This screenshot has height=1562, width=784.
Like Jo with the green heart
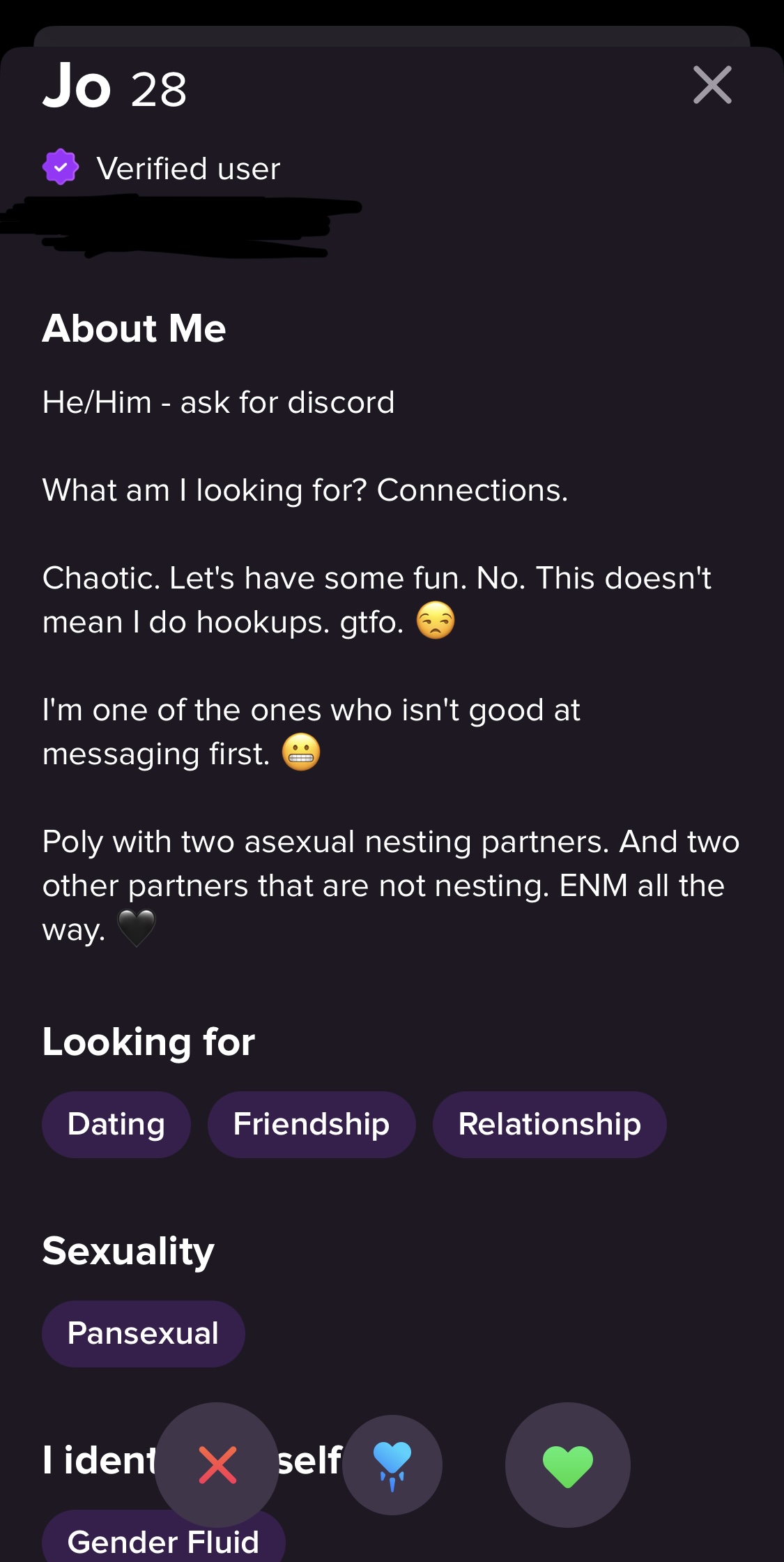tap(568, 1465)
